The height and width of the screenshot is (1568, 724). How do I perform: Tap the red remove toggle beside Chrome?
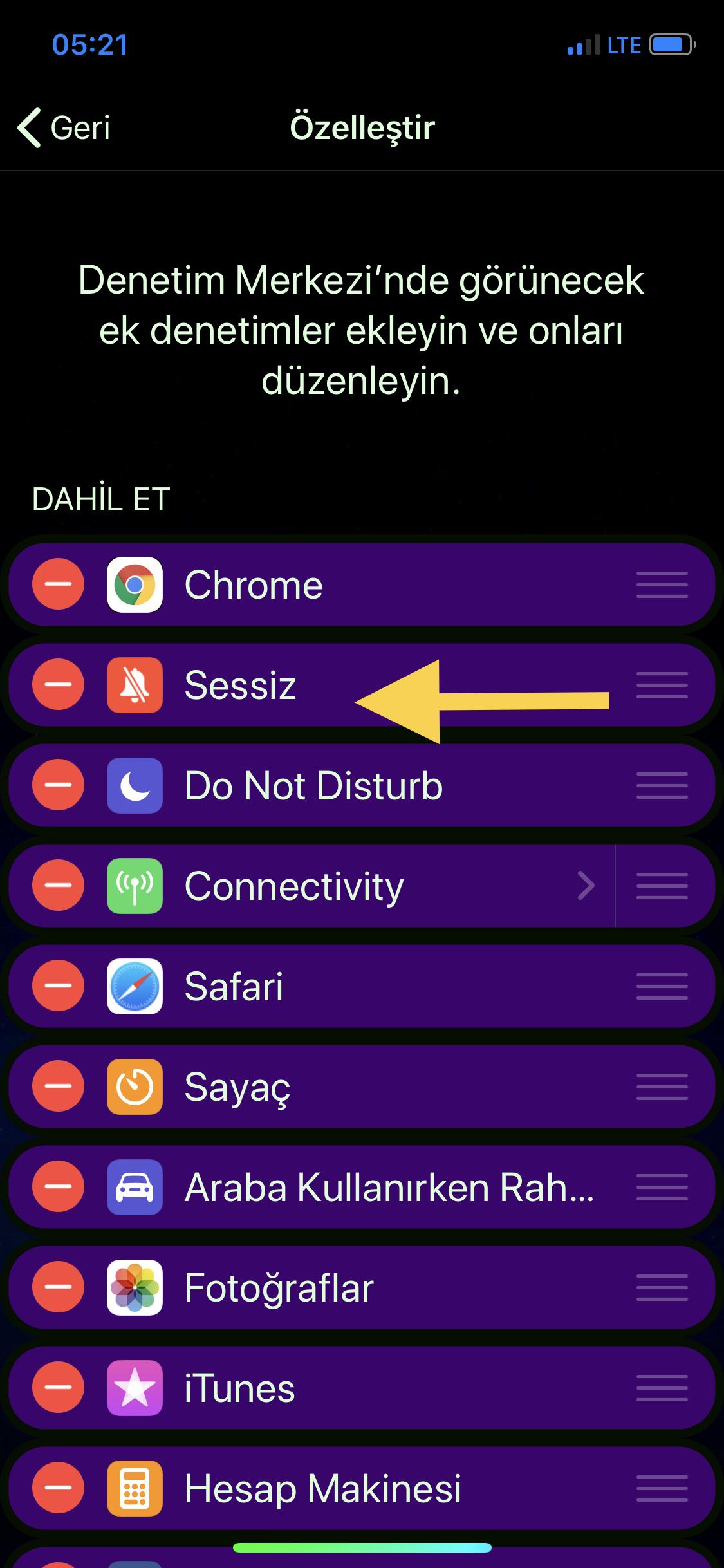click(x=57, y=584)
